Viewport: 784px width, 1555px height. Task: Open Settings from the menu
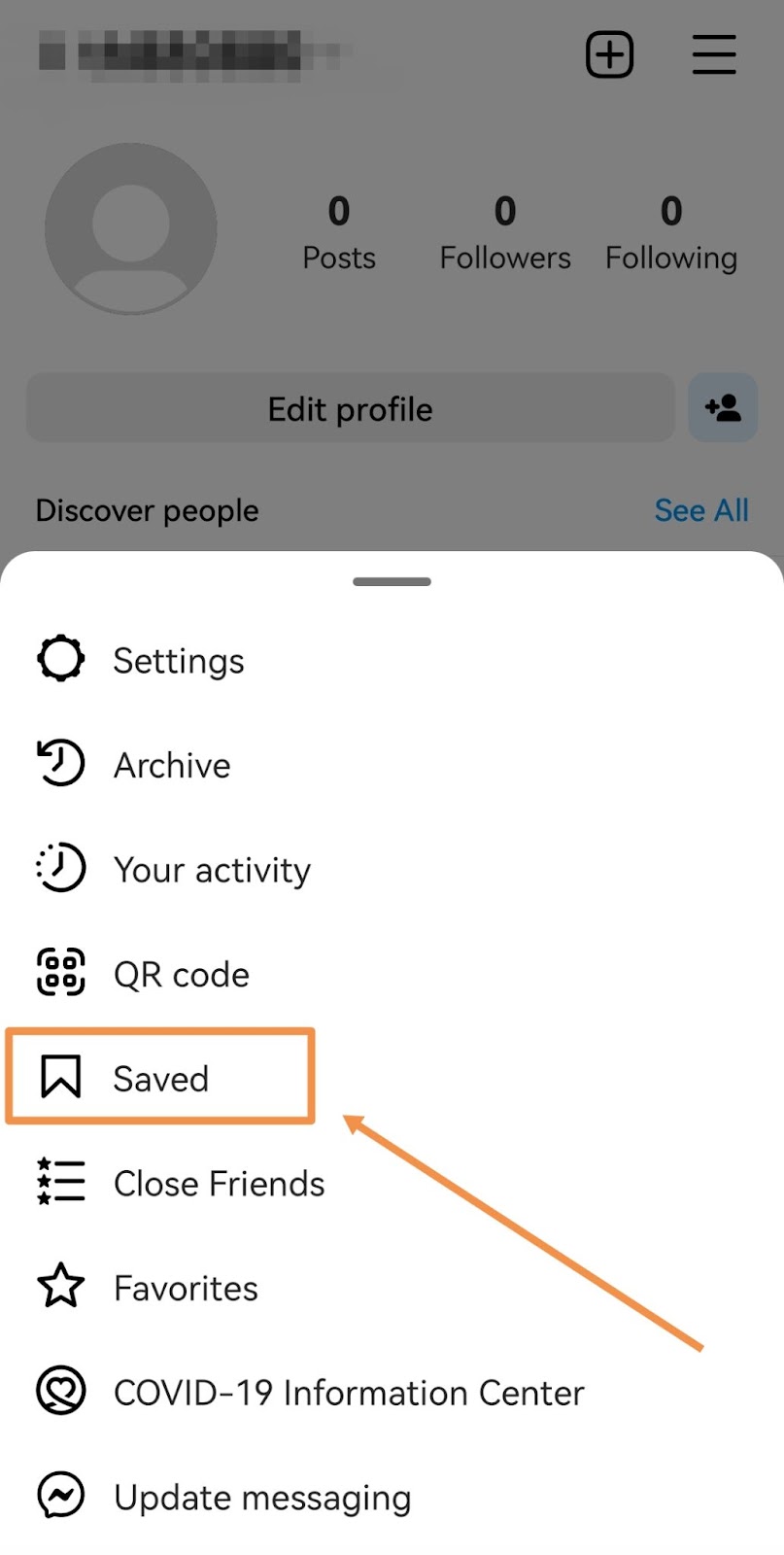tap(178, 661)
